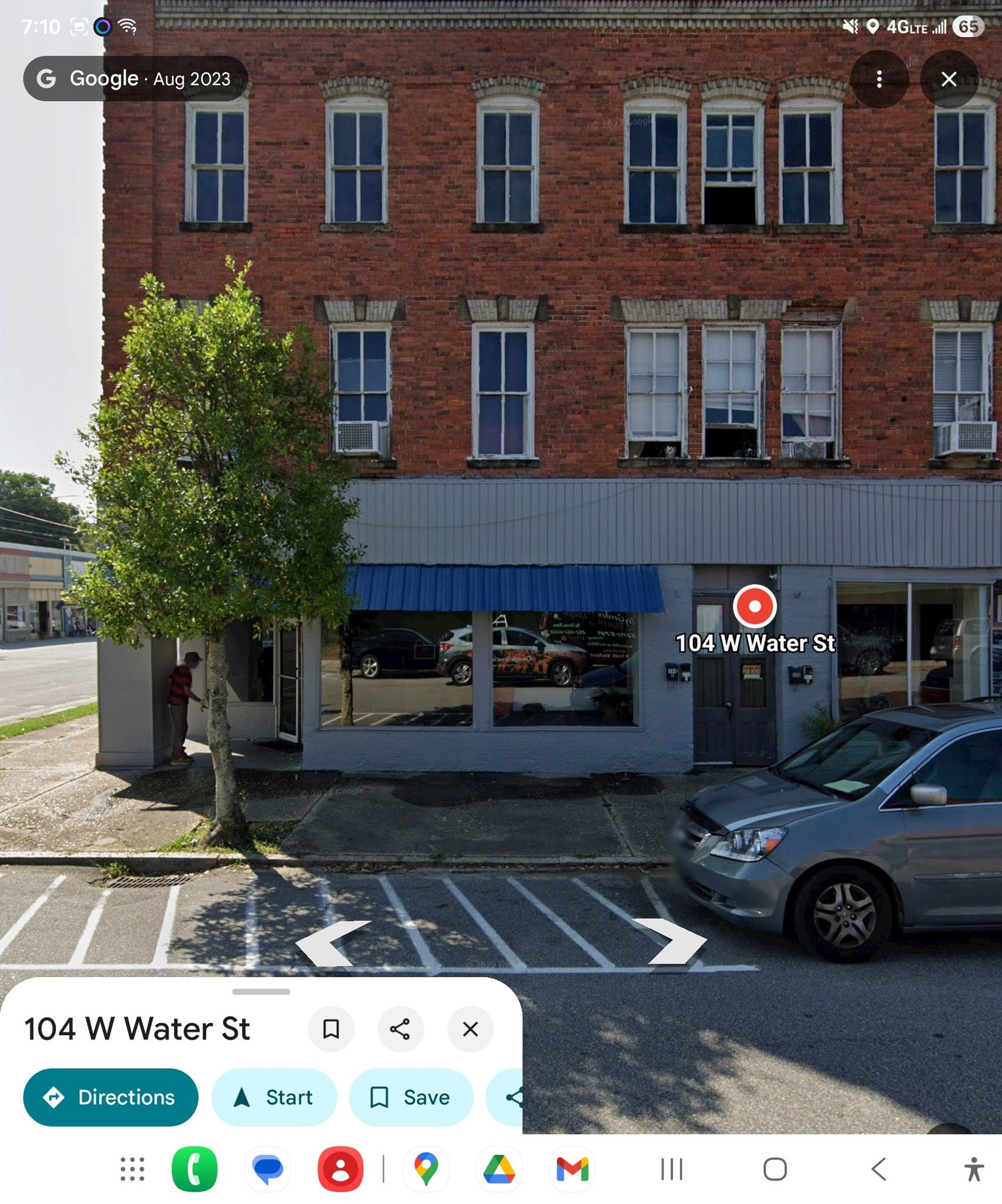Get directions to 104 W Water St
The height and width of the screenshot is (1204, 1002).
[110, 1097]
